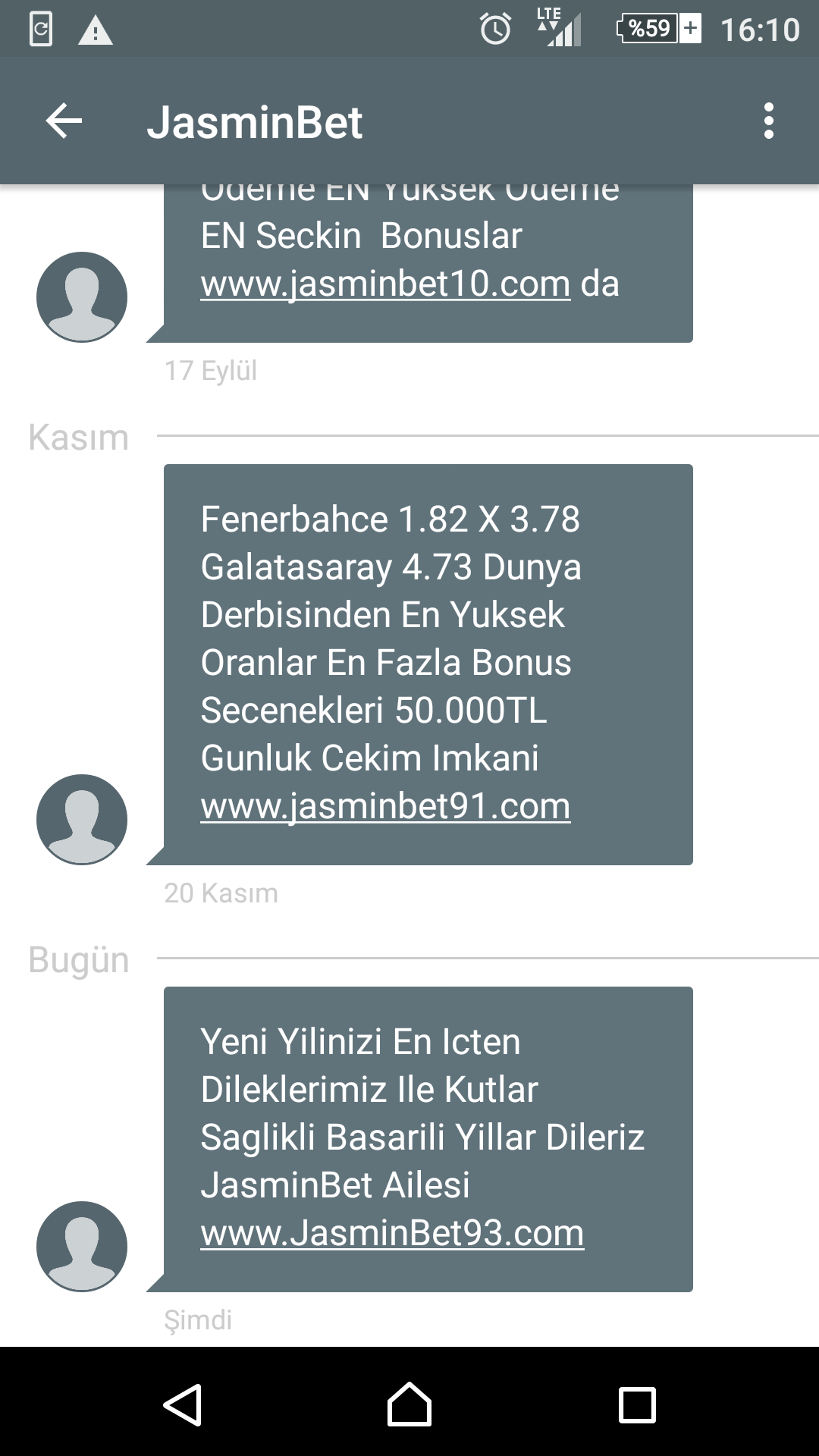Open the www.jasminbet91.com link
This screenshot has height=1456, width=819.
[x=385, y=805]
